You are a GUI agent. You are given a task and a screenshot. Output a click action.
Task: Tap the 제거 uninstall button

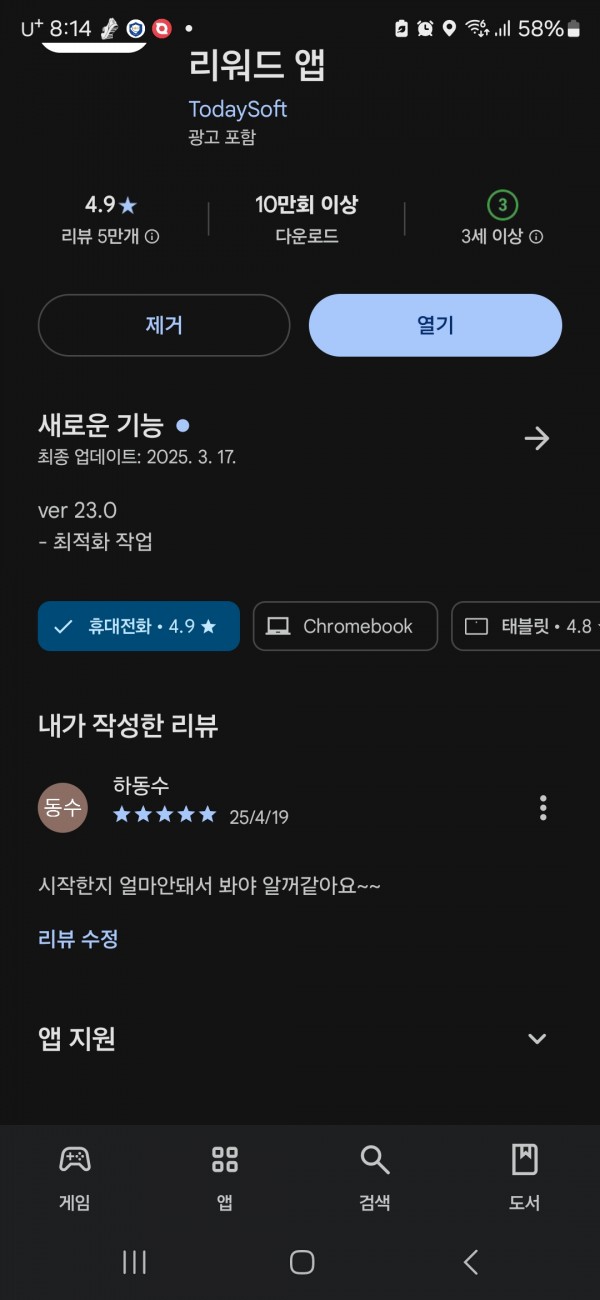164,325
